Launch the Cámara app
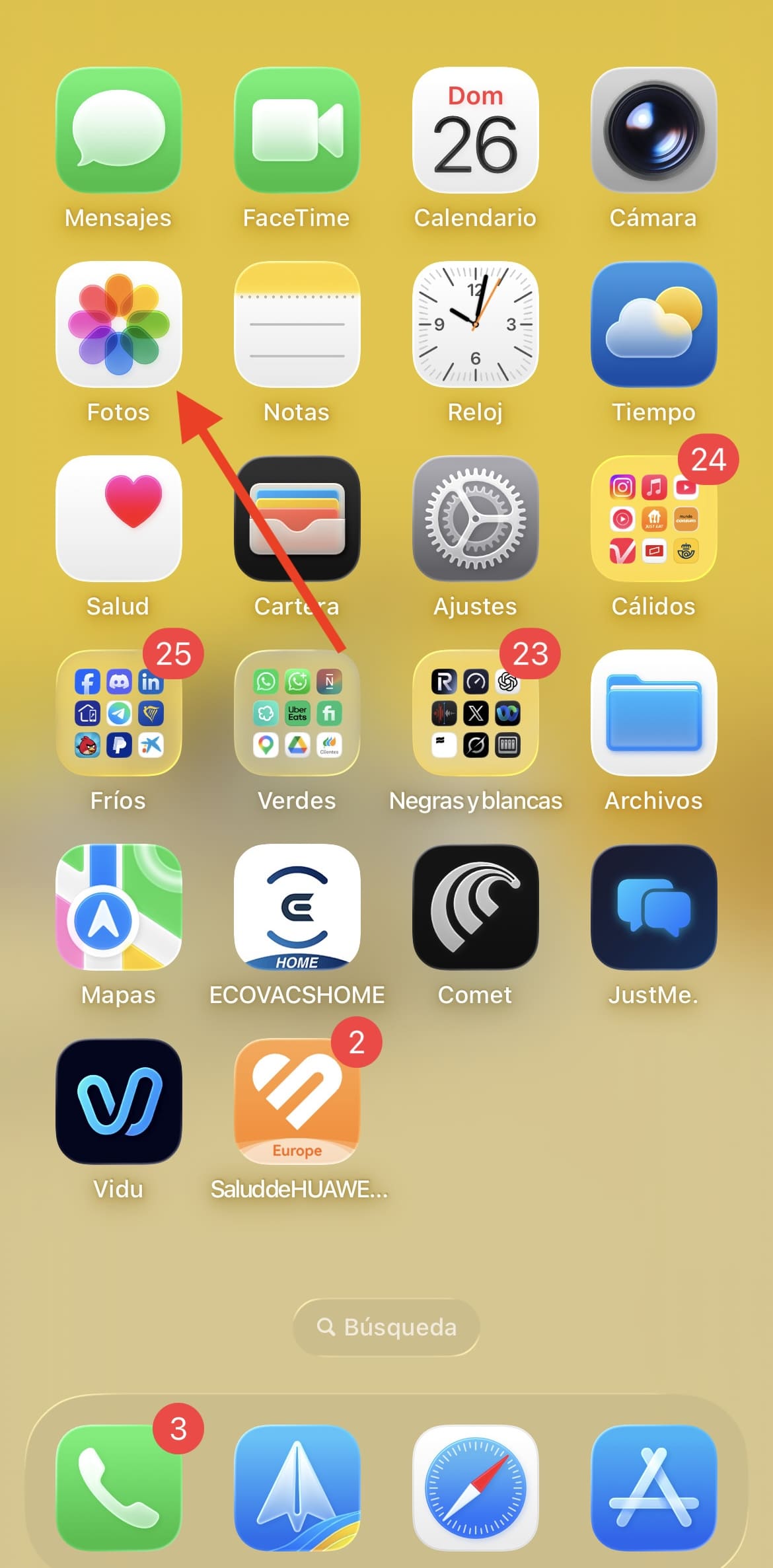This screenshot has height=1568, width=773. coord(653,130)
